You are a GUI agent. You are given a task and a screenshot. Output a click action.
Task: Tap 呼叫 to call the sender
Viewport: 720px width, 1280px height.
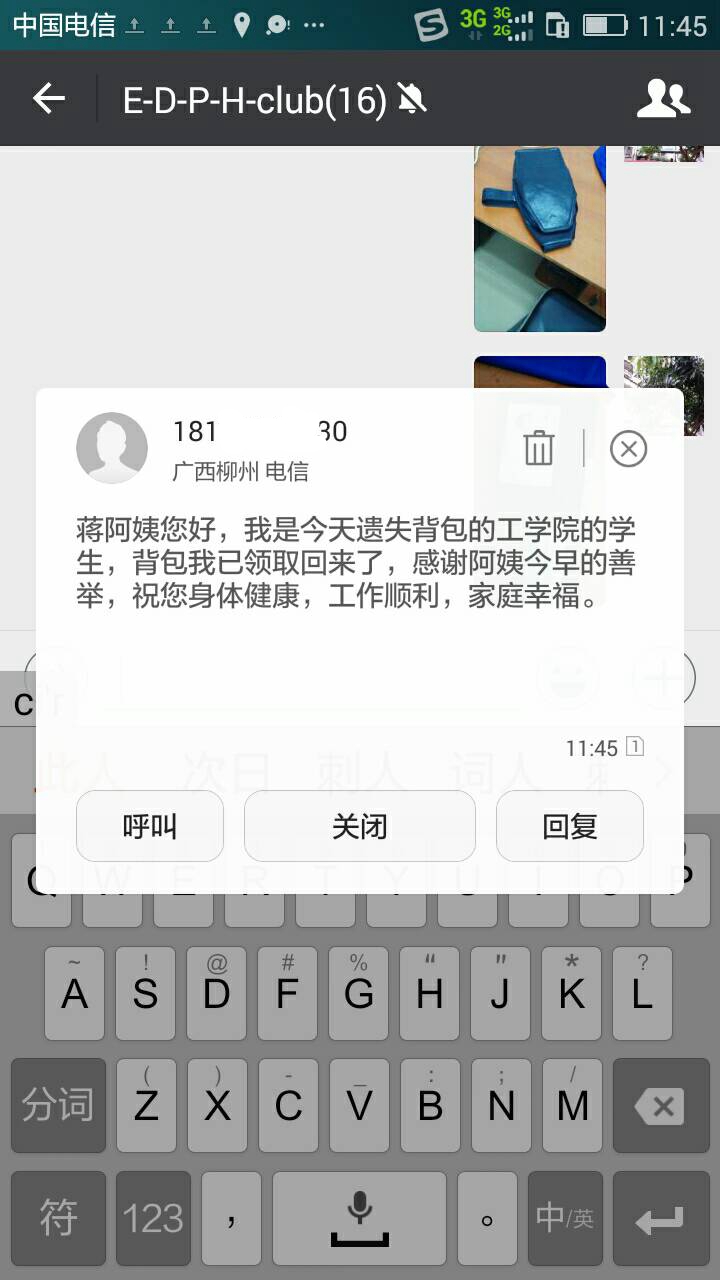tap(150, 826)
